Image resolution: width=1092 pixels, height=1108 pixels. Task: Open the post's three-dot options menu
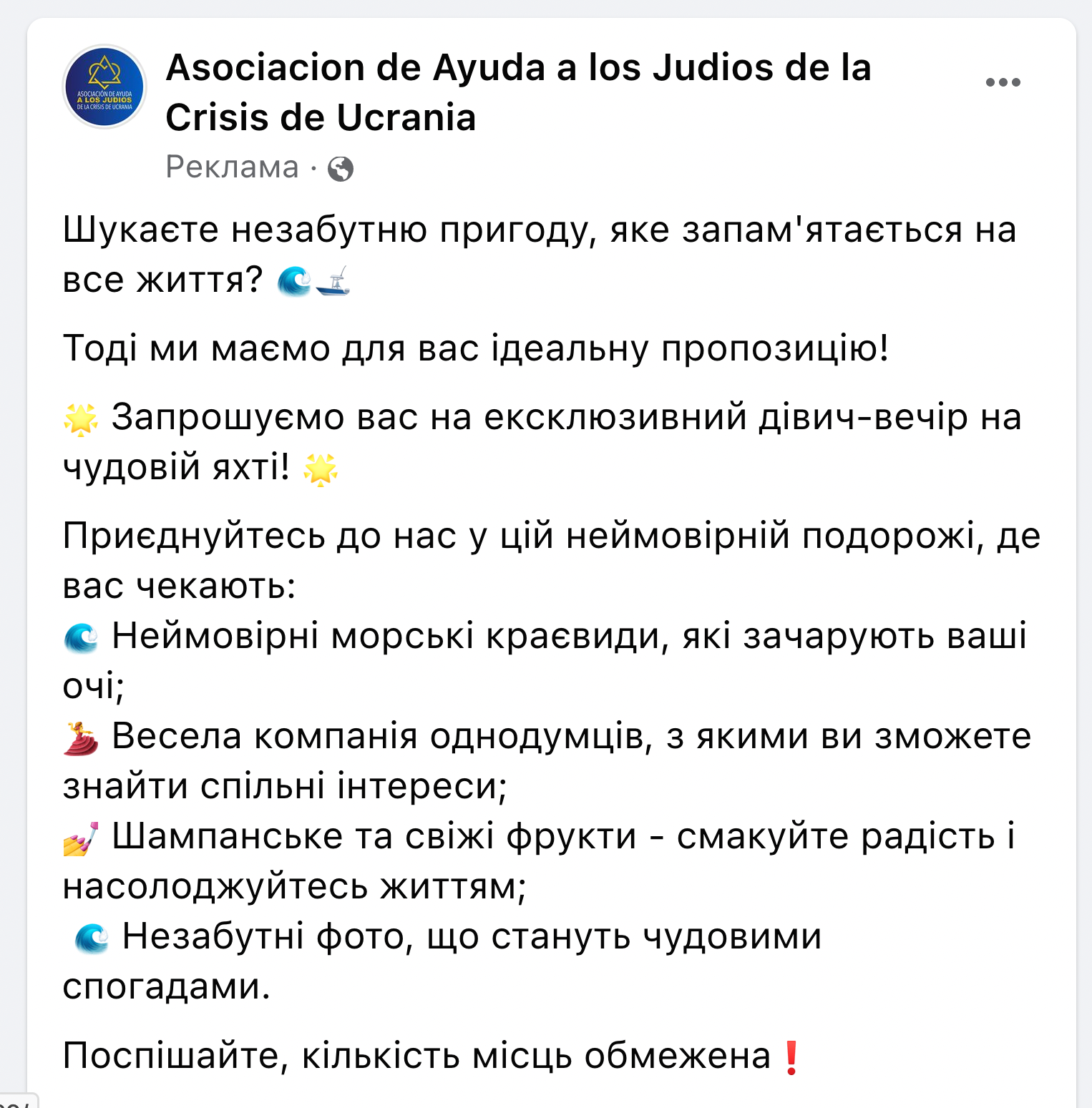coord(1003,82)
